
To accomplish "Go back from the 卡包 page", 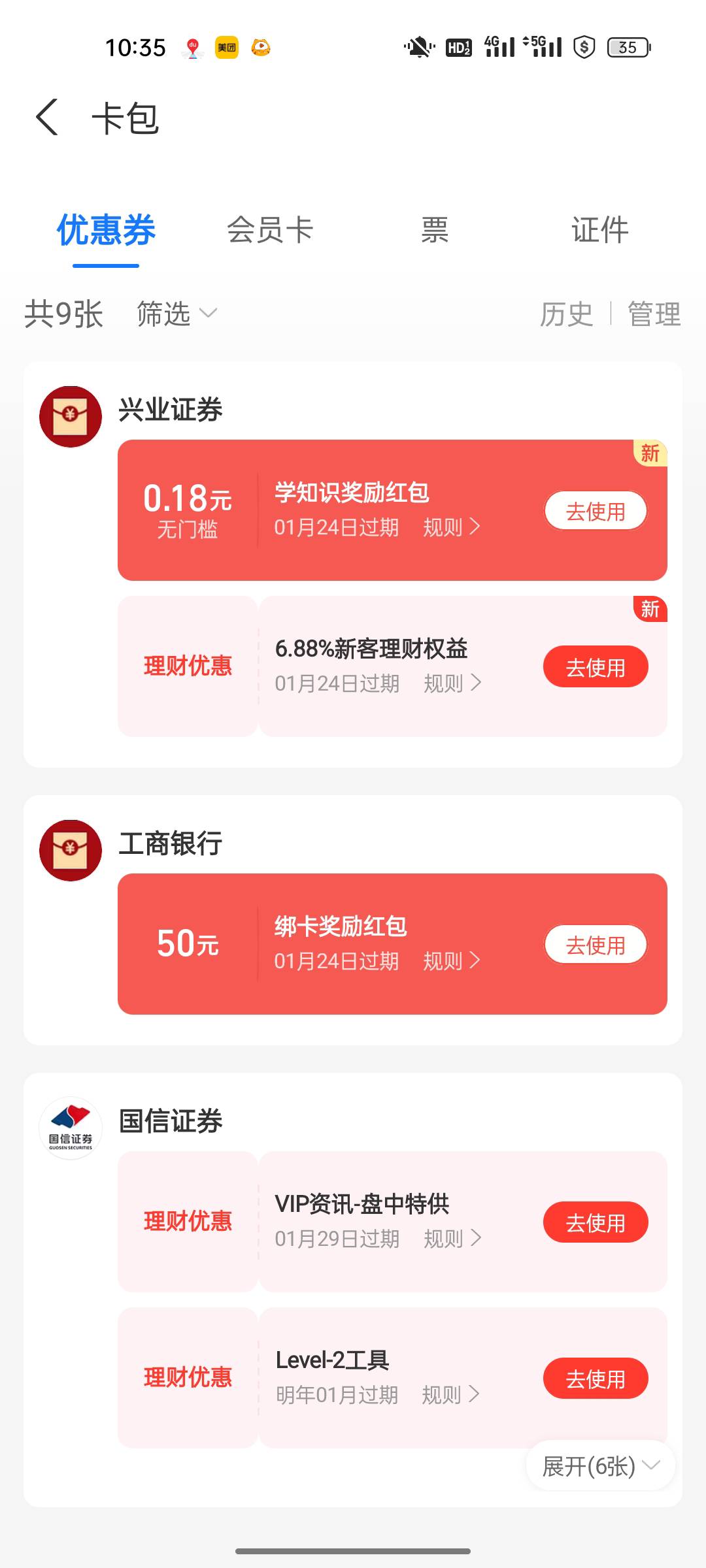I will point(47,118).
